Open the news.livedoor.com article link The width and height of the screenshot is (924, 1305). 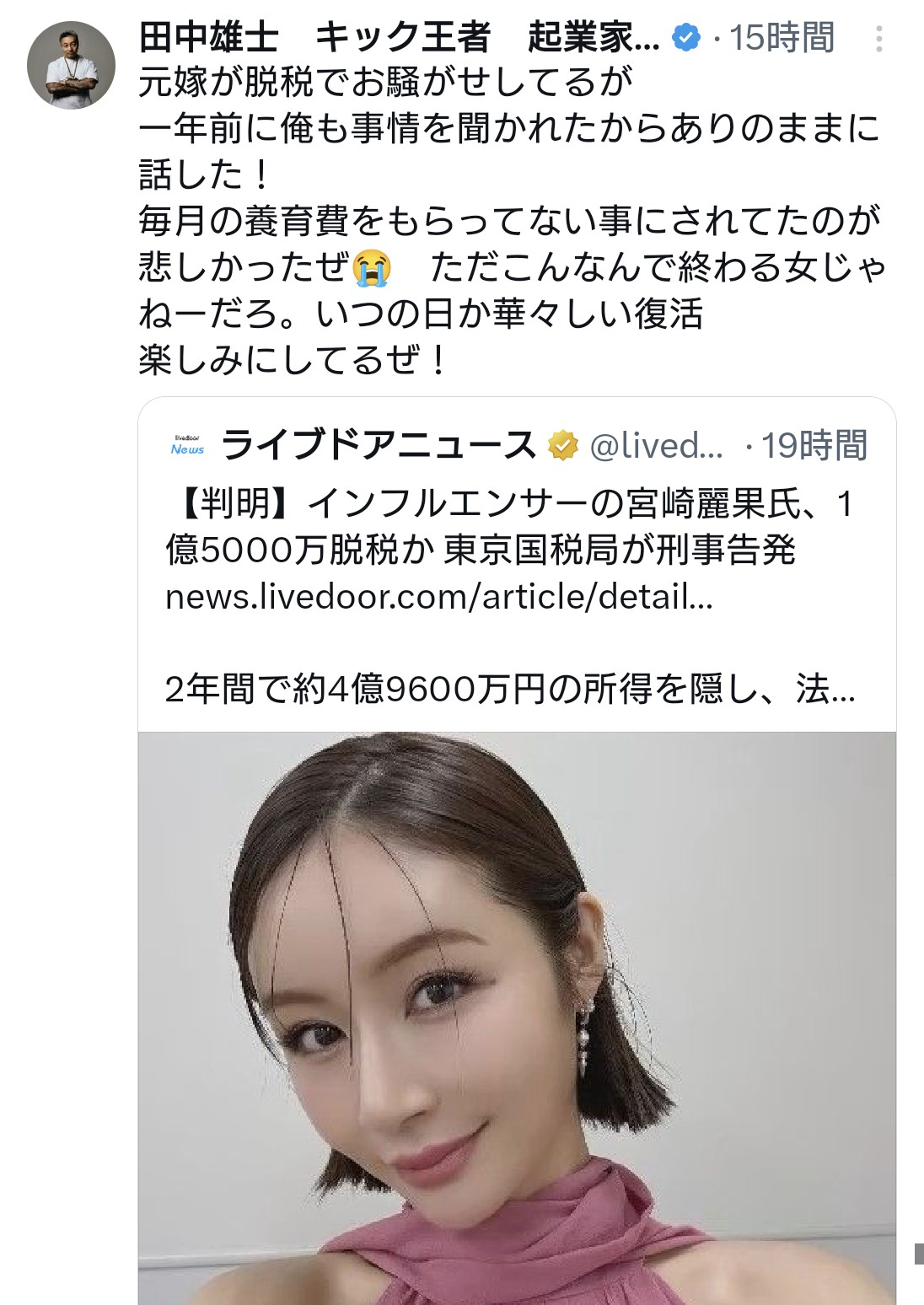click(438, 597)
